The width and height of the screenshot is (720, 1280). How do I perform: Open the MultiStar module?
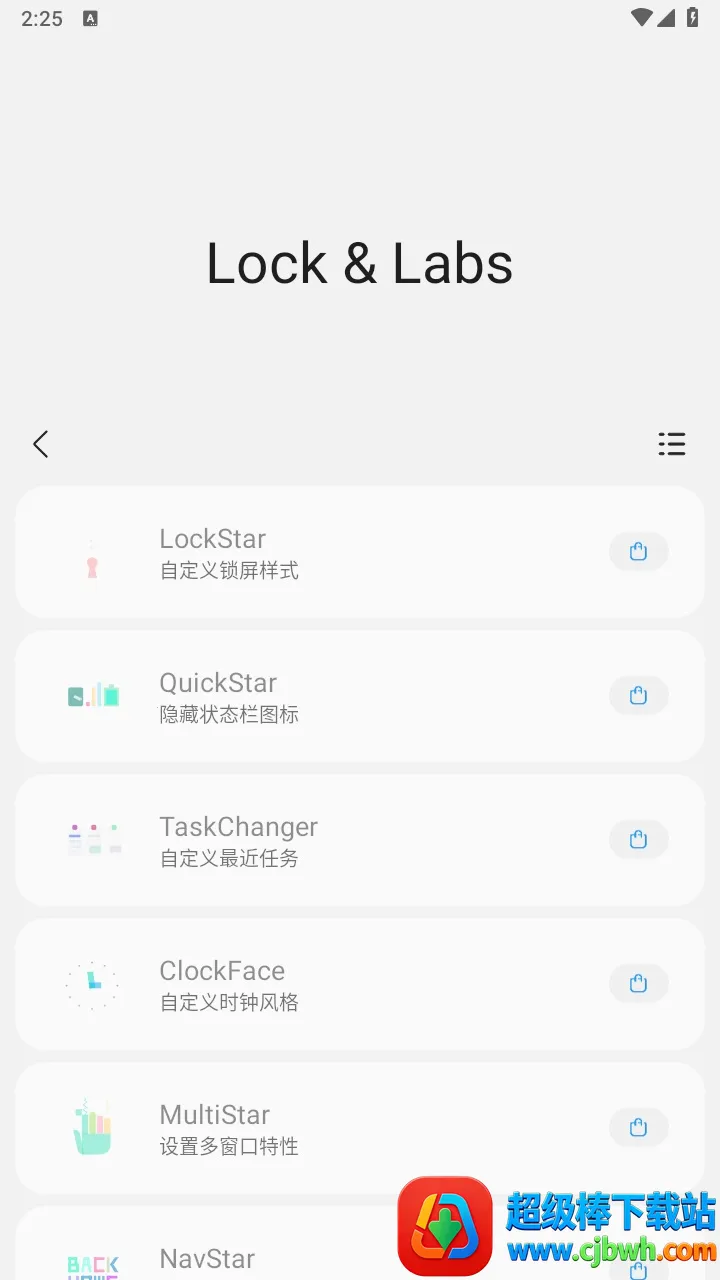click(x=300, y=1129)
